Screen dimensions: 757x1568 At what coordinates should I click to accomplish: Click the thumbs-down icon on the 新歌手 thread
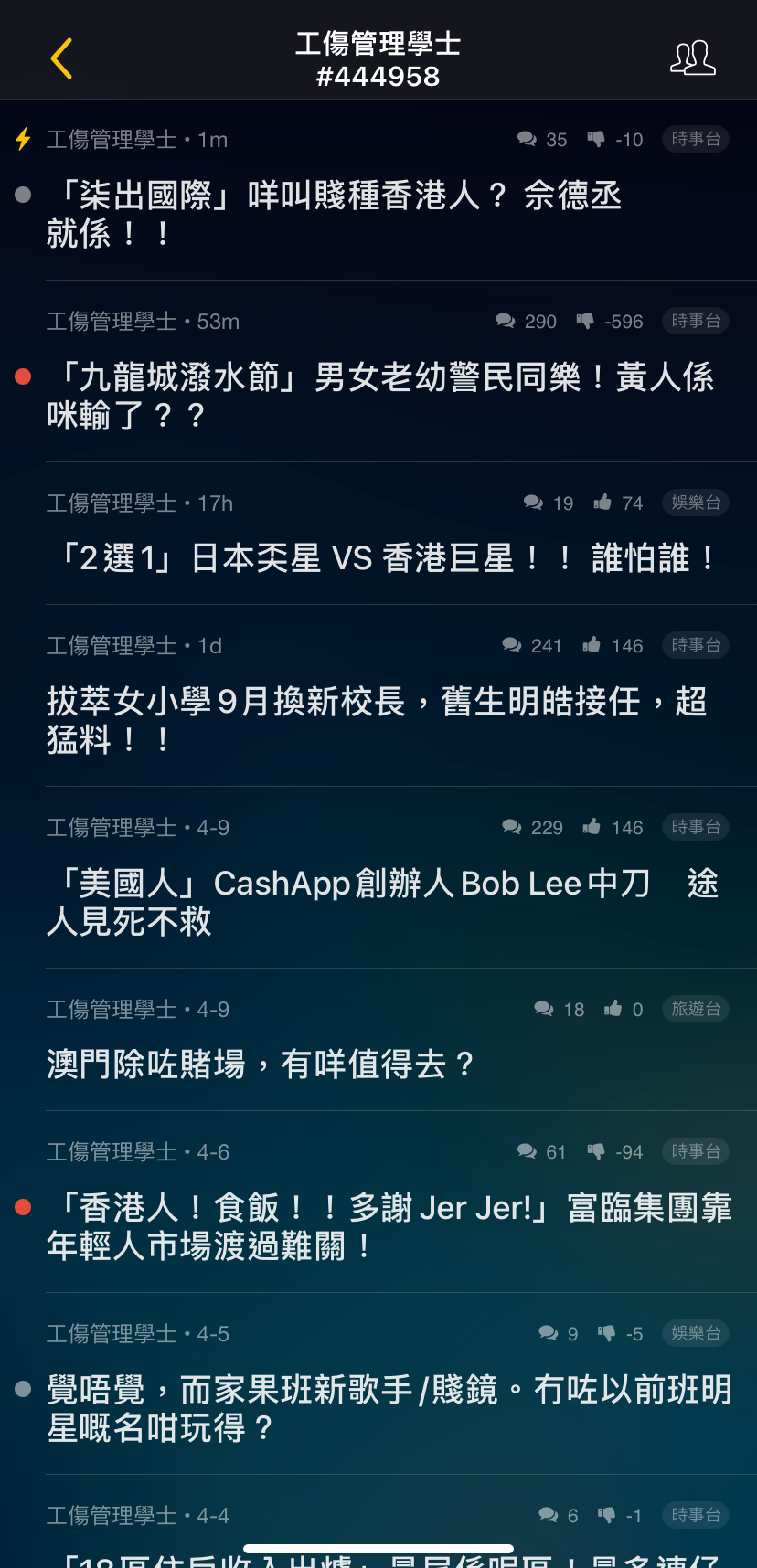(x=605, y=1333)
